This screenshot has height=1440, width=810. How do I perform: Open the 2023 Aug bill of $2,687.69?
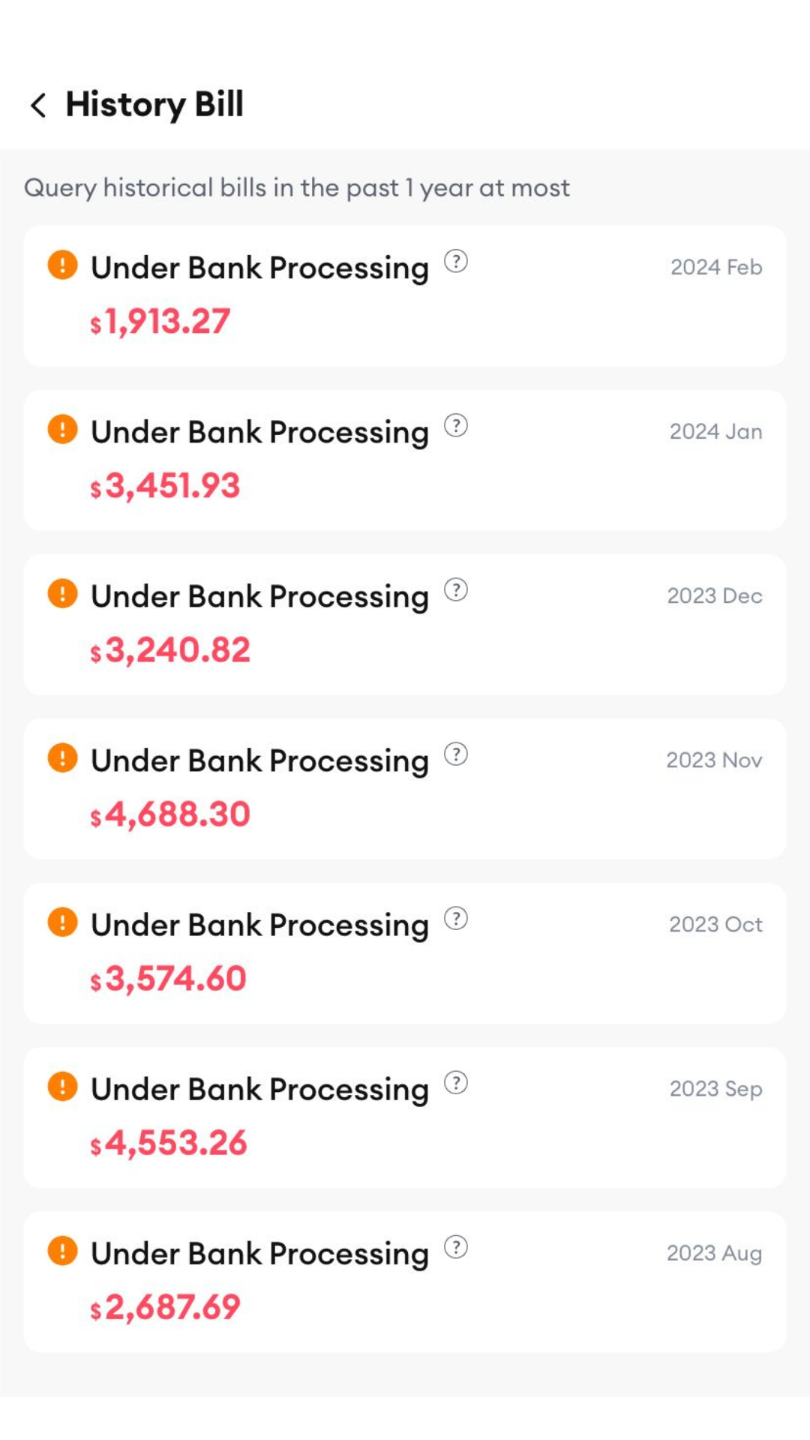point(404,1281)
